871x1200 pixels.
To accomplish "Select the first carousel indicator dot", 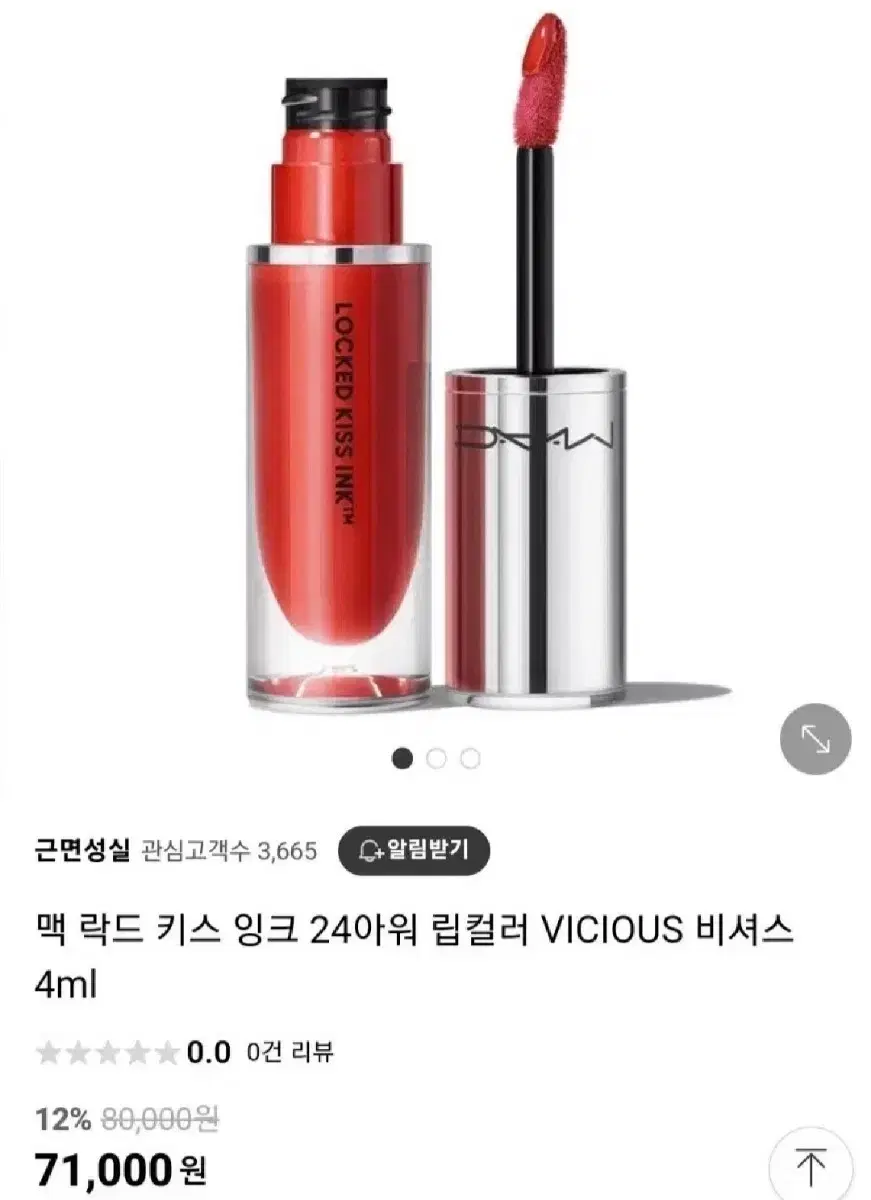I will pos(404,760).
